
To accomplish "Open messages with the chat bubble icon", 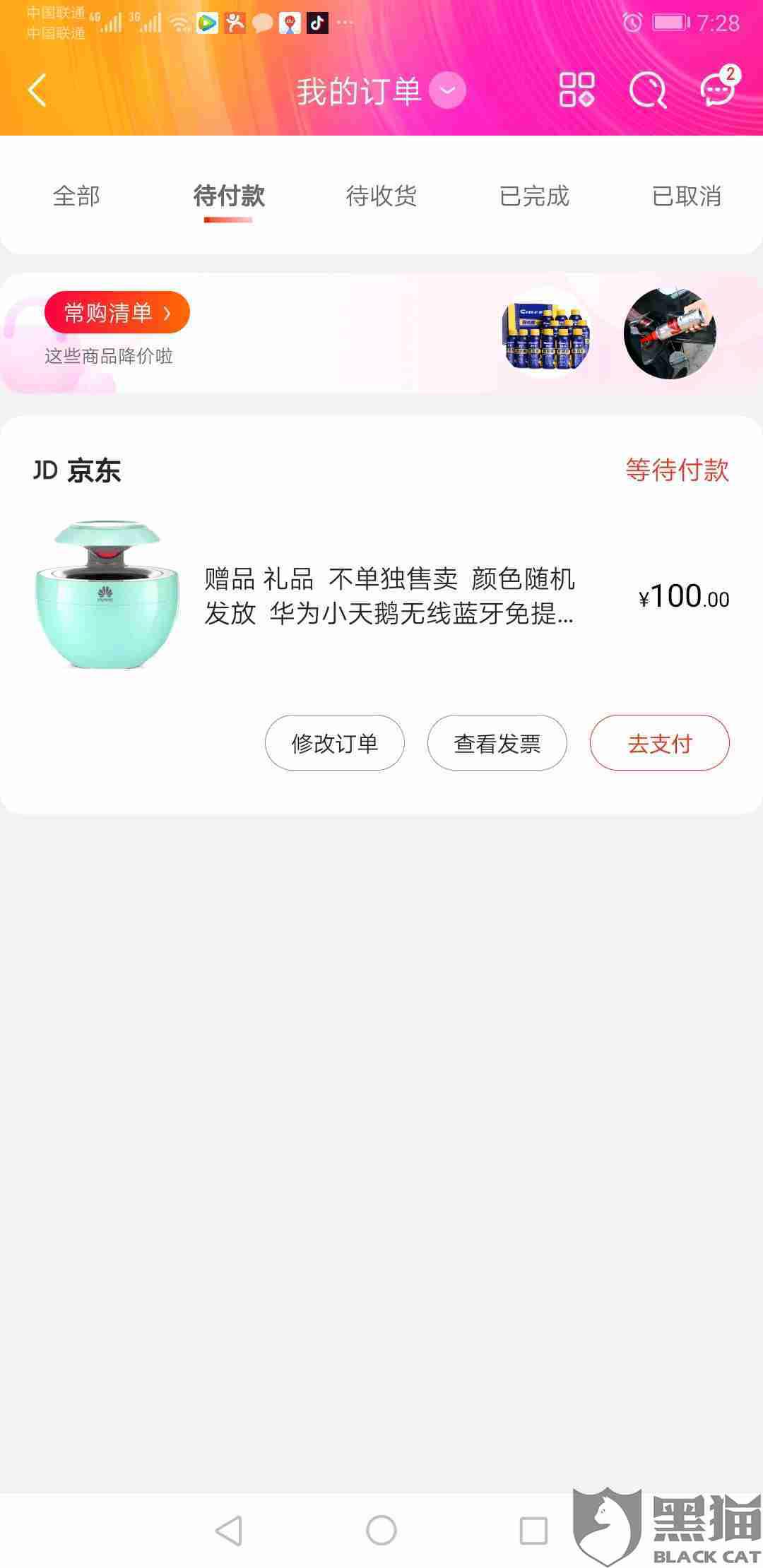I will click(718, 88).
